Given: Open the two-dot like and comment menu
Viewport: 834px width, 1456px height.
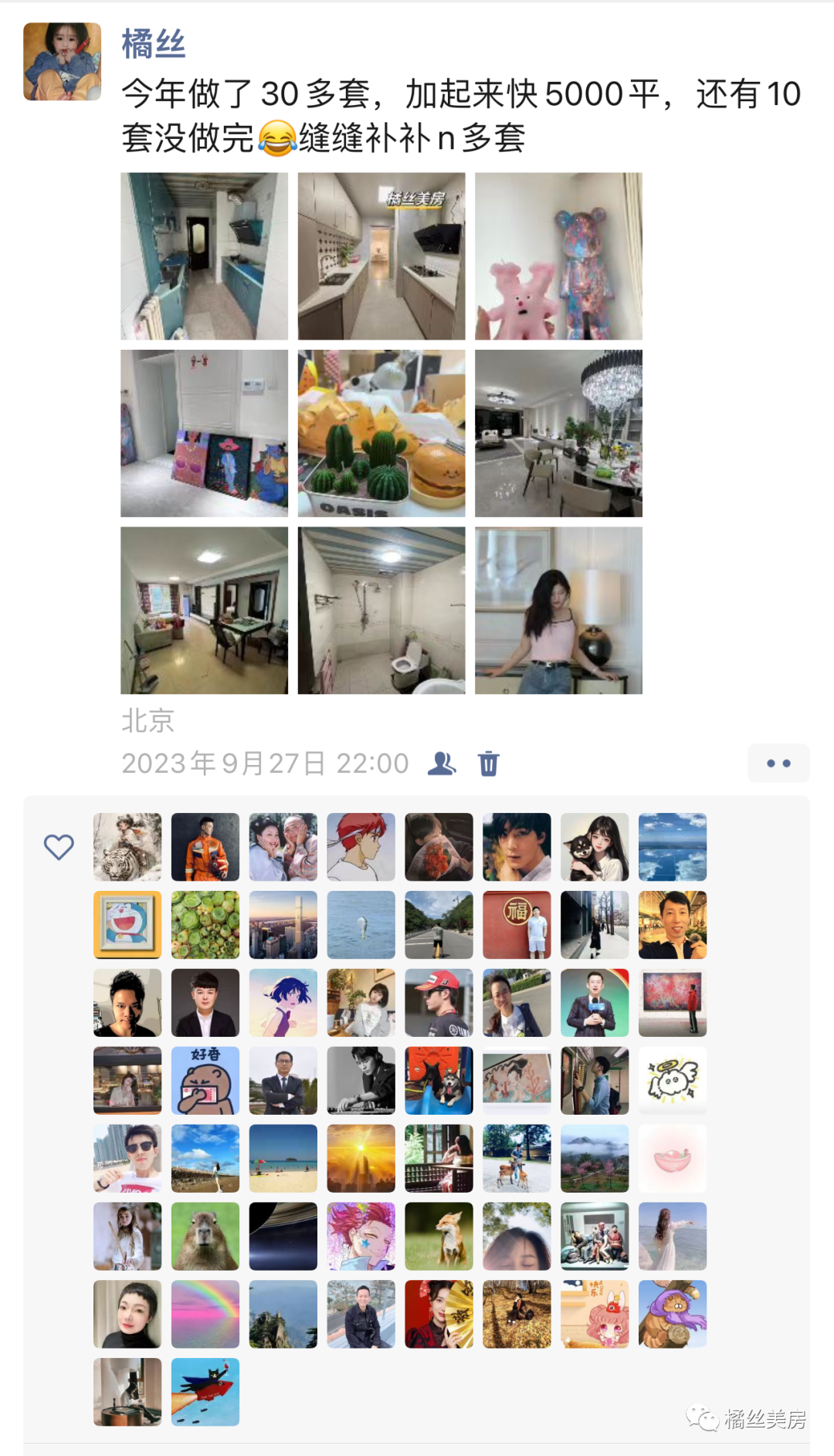Looking at the screenshot, I should click(x=778, y=764).
